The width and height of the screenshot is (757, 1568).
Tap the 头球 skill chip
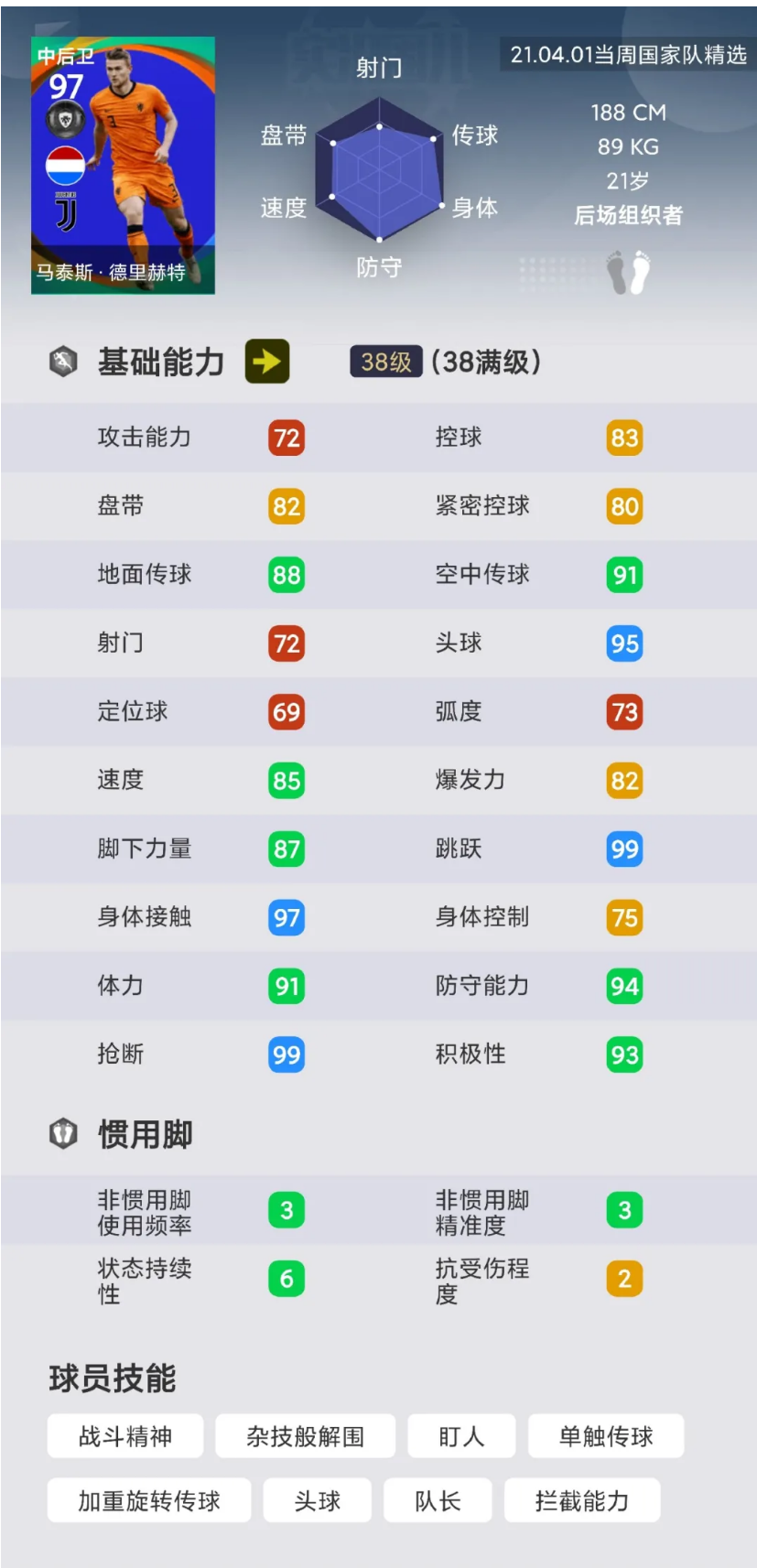click(318, 1501)
